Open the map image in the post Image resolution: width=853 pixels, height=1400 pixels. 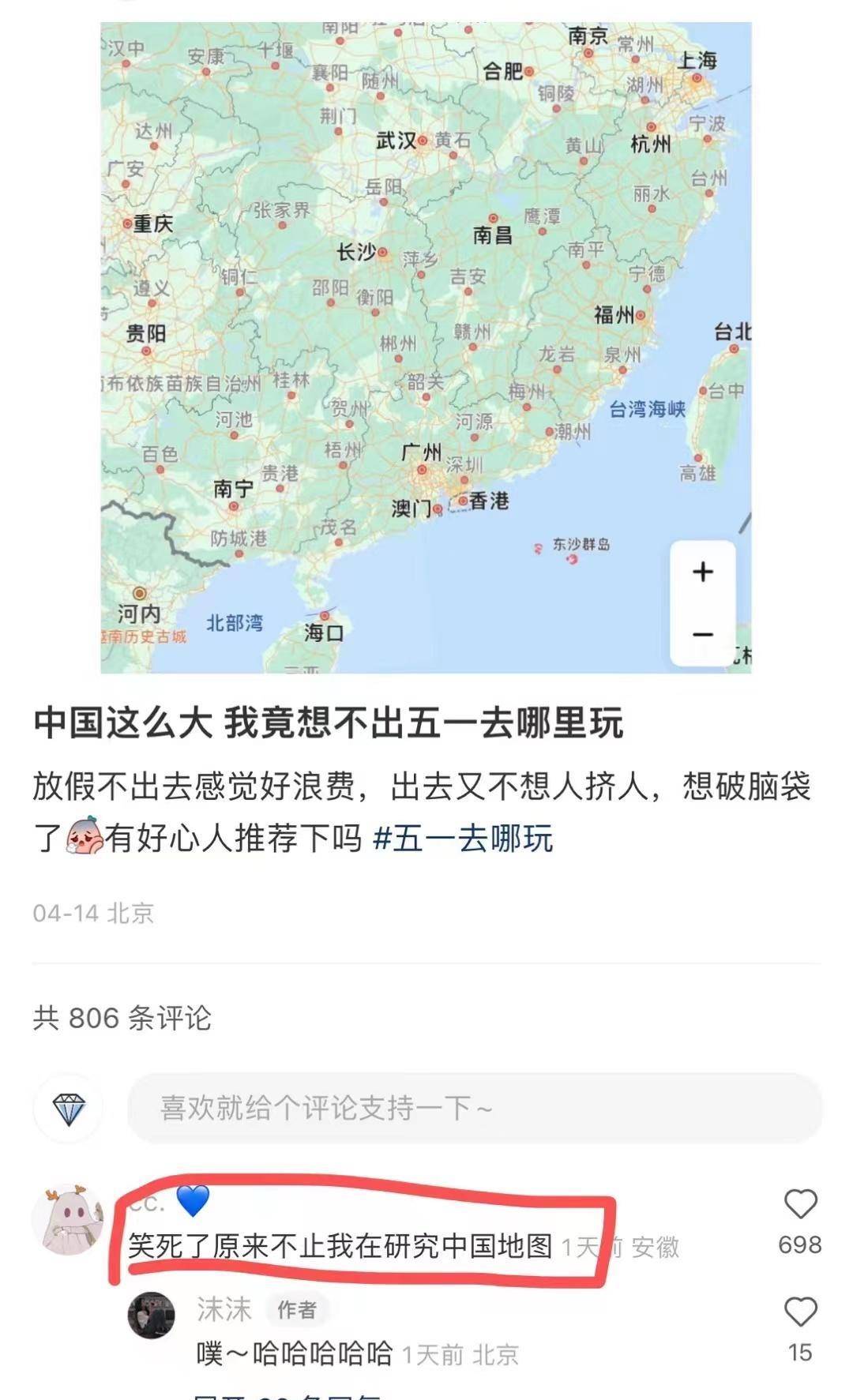coord(426,347)
